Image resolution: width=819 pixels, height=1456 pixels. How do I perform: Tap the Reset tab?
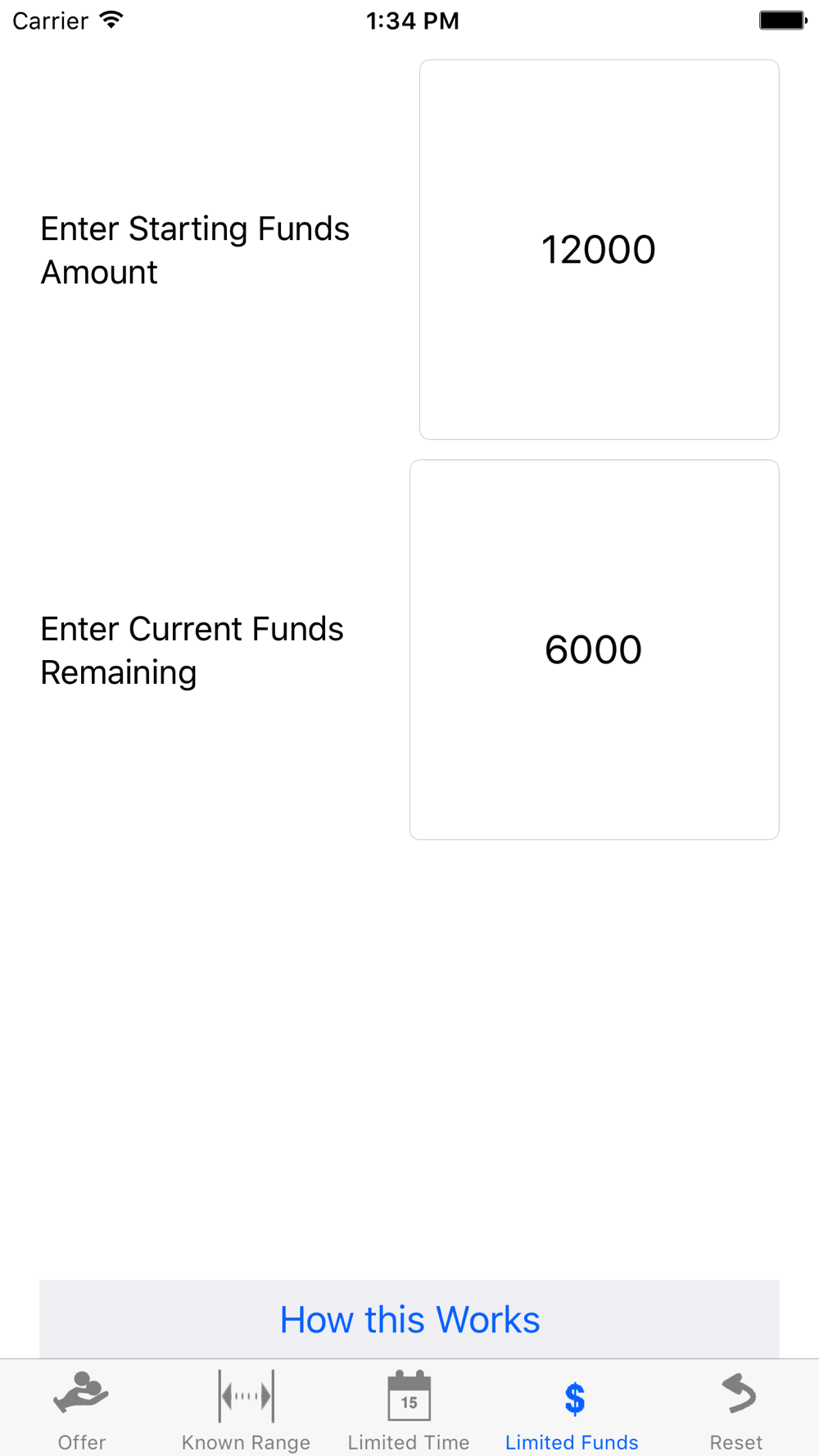[736, 1410]
